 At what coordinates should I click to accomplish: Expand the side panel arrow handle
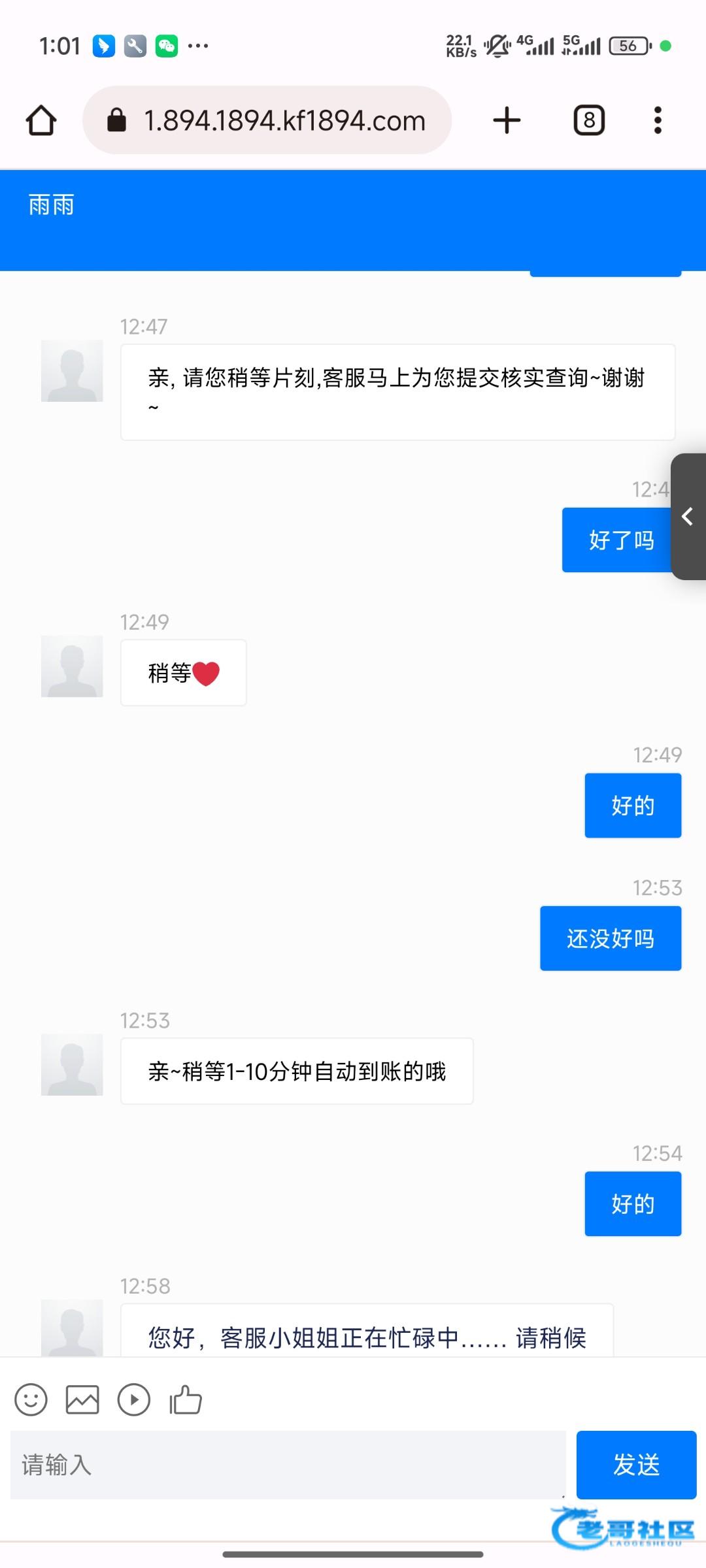click(688, 516)
